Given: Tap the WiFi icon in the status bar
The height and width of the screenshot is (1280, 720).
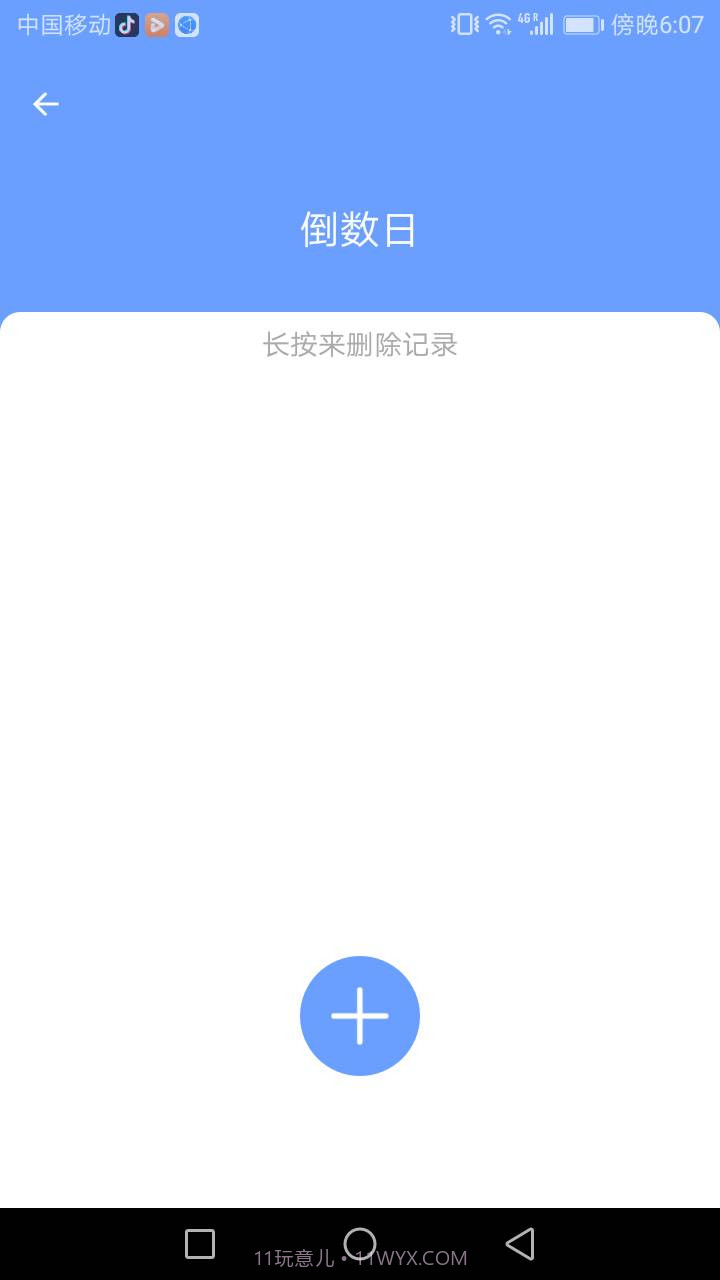Looking at the screenshot, I should pyautogui.click(x=497, y=24).
